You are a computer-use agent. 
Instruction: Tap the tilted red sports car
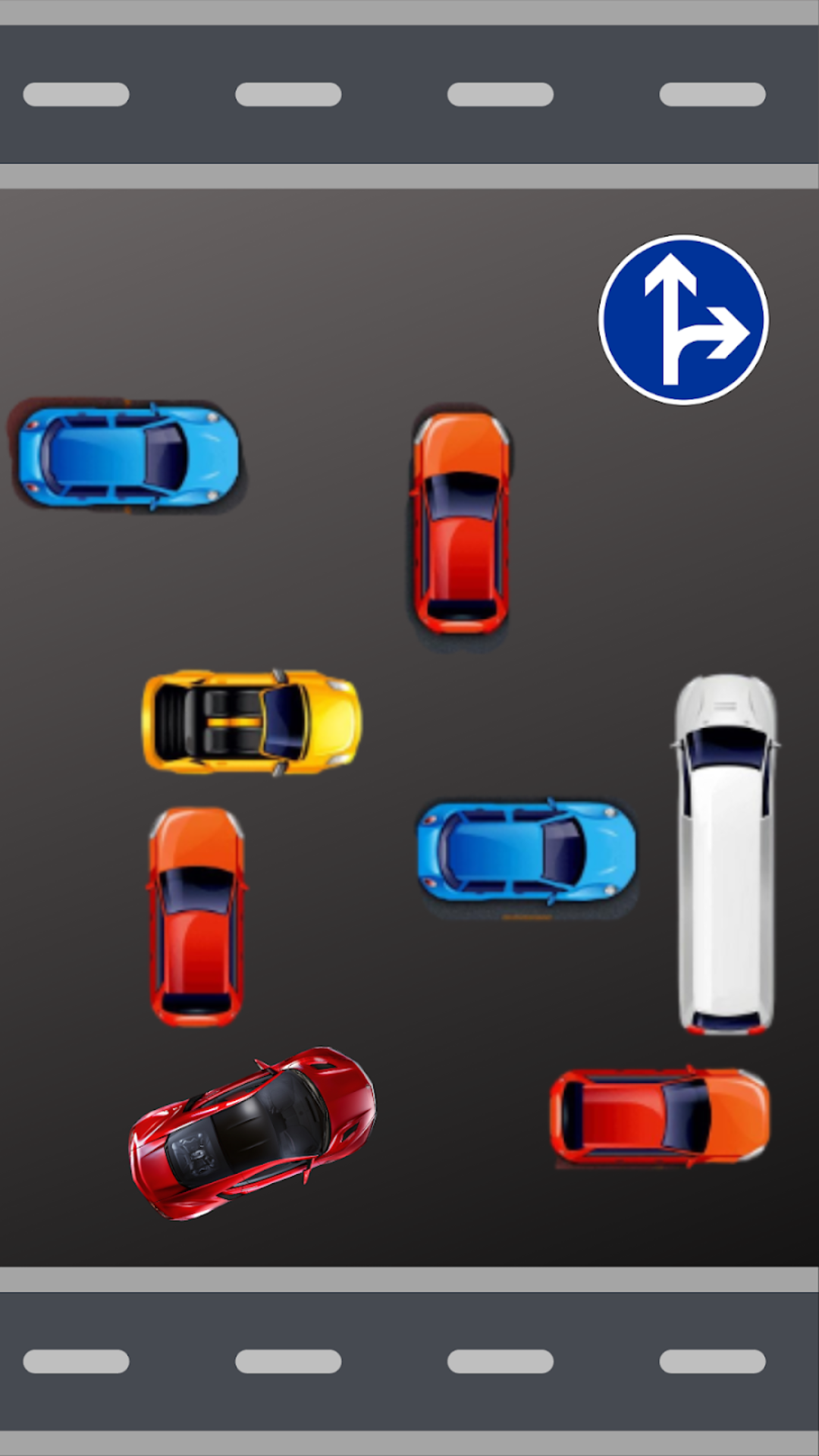click(x=253, y=1133)
